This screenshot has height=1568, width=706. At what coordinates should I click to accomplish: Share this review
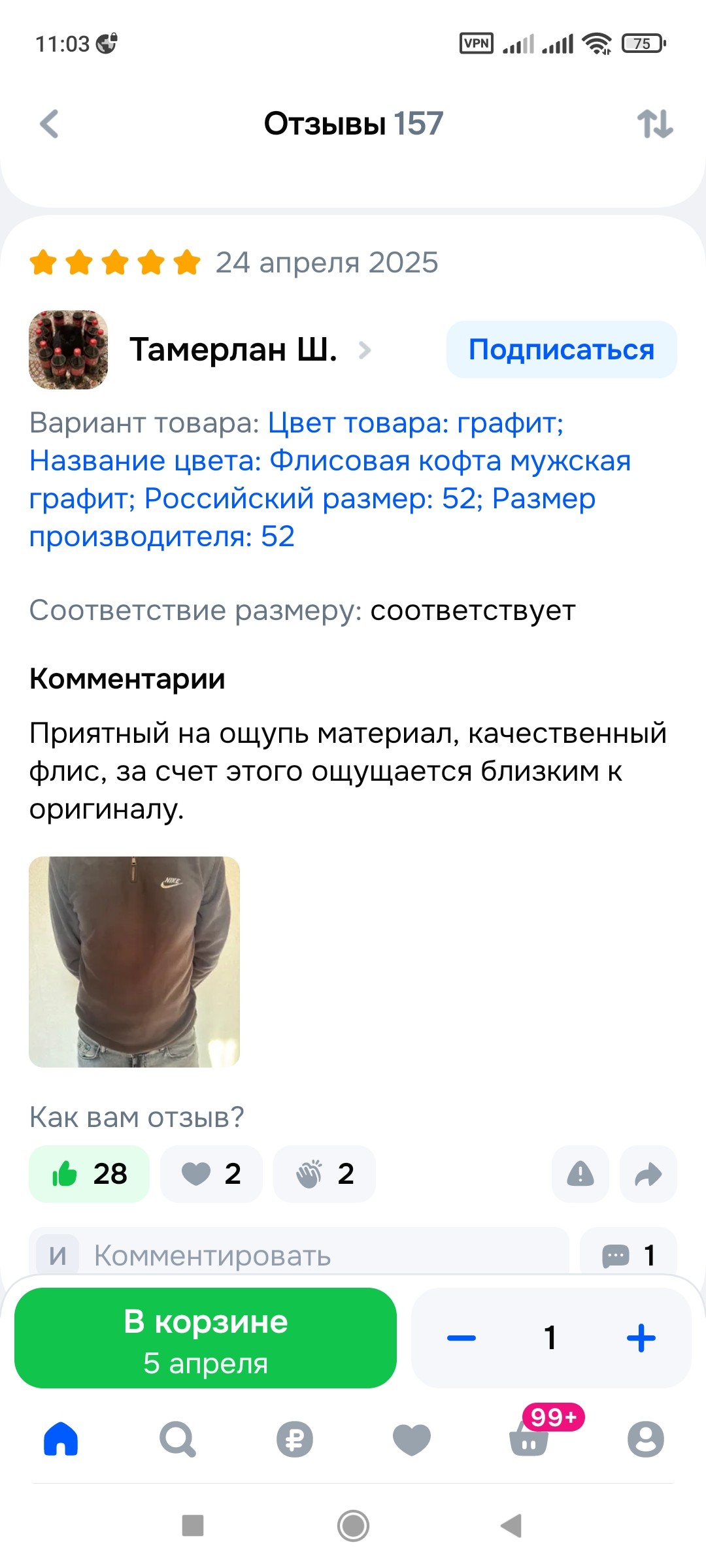click(648, 1174)
